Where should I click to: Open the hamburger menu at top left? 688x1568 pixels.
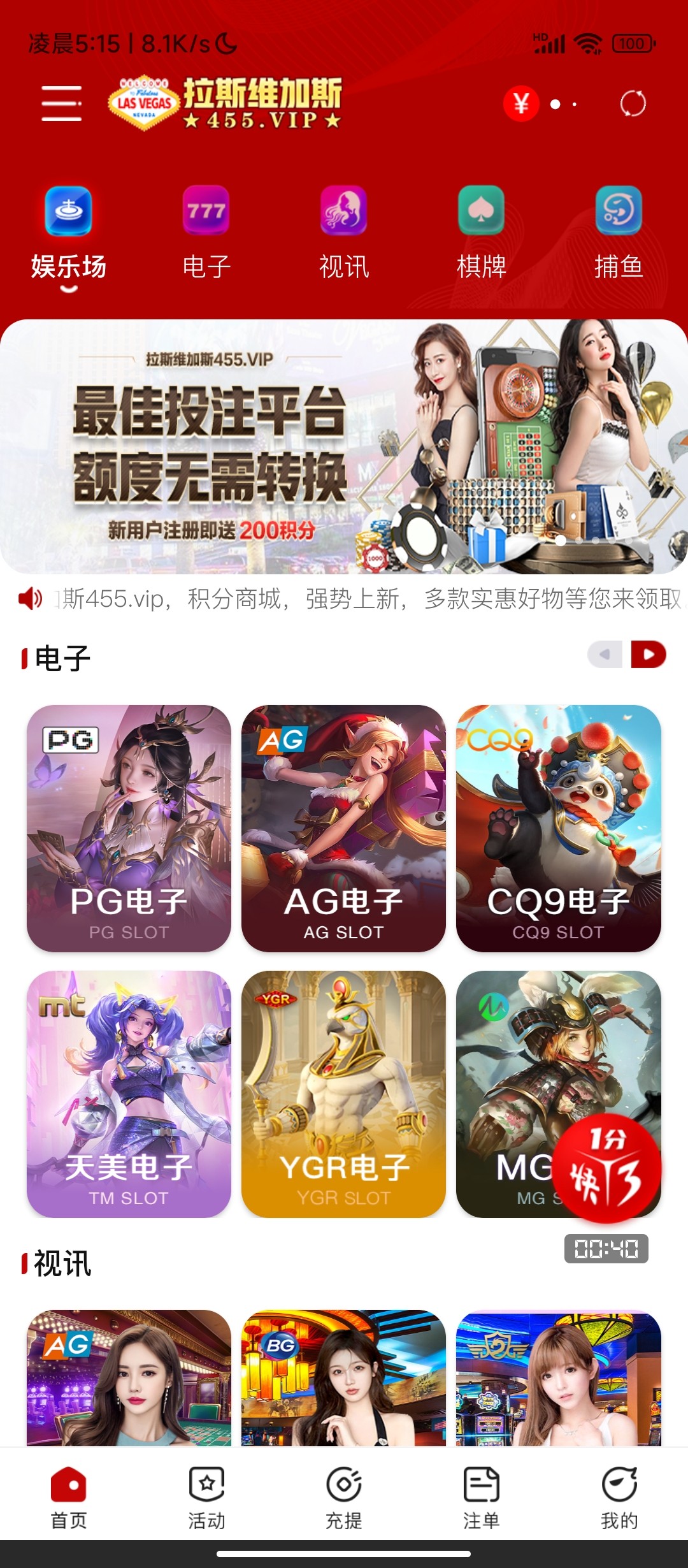[x=61, y=105]
